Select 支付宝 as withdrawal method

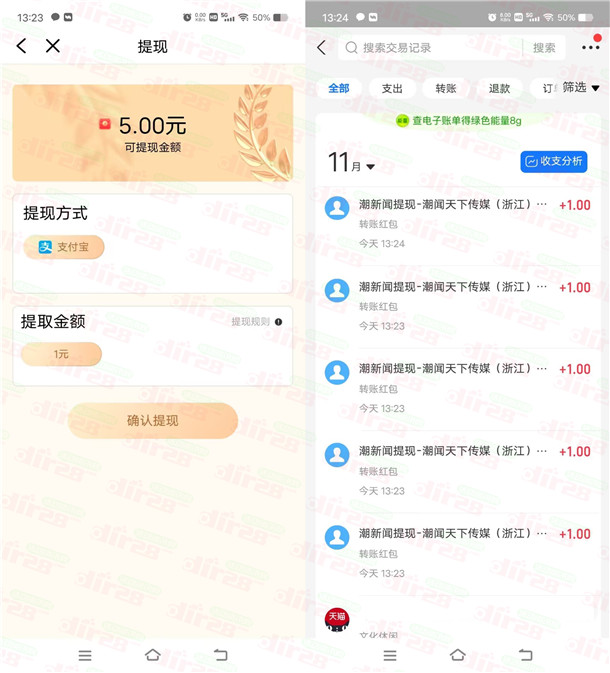tap(64, 247)
